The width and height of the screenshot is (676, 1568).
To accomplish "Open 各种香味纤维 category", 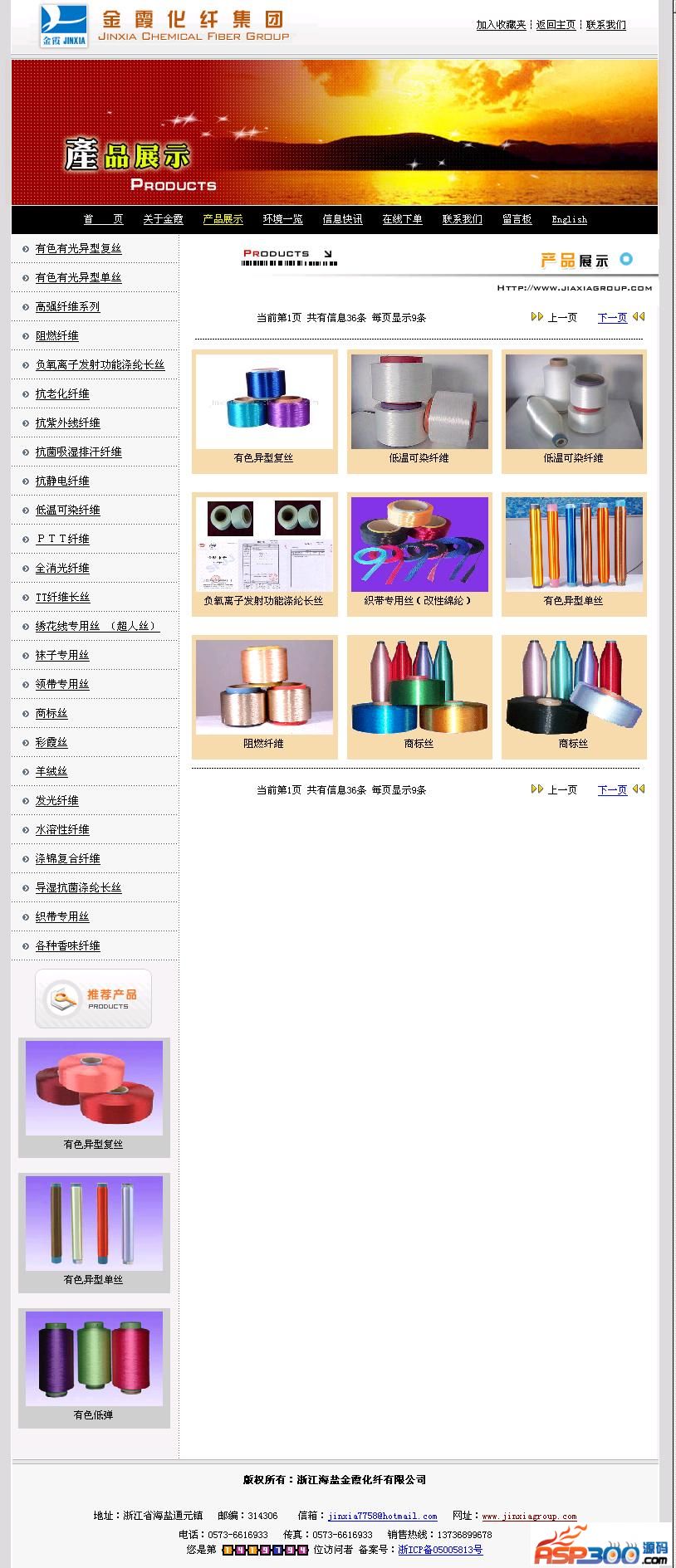I will pyautogui.click(x=67, y=946).
